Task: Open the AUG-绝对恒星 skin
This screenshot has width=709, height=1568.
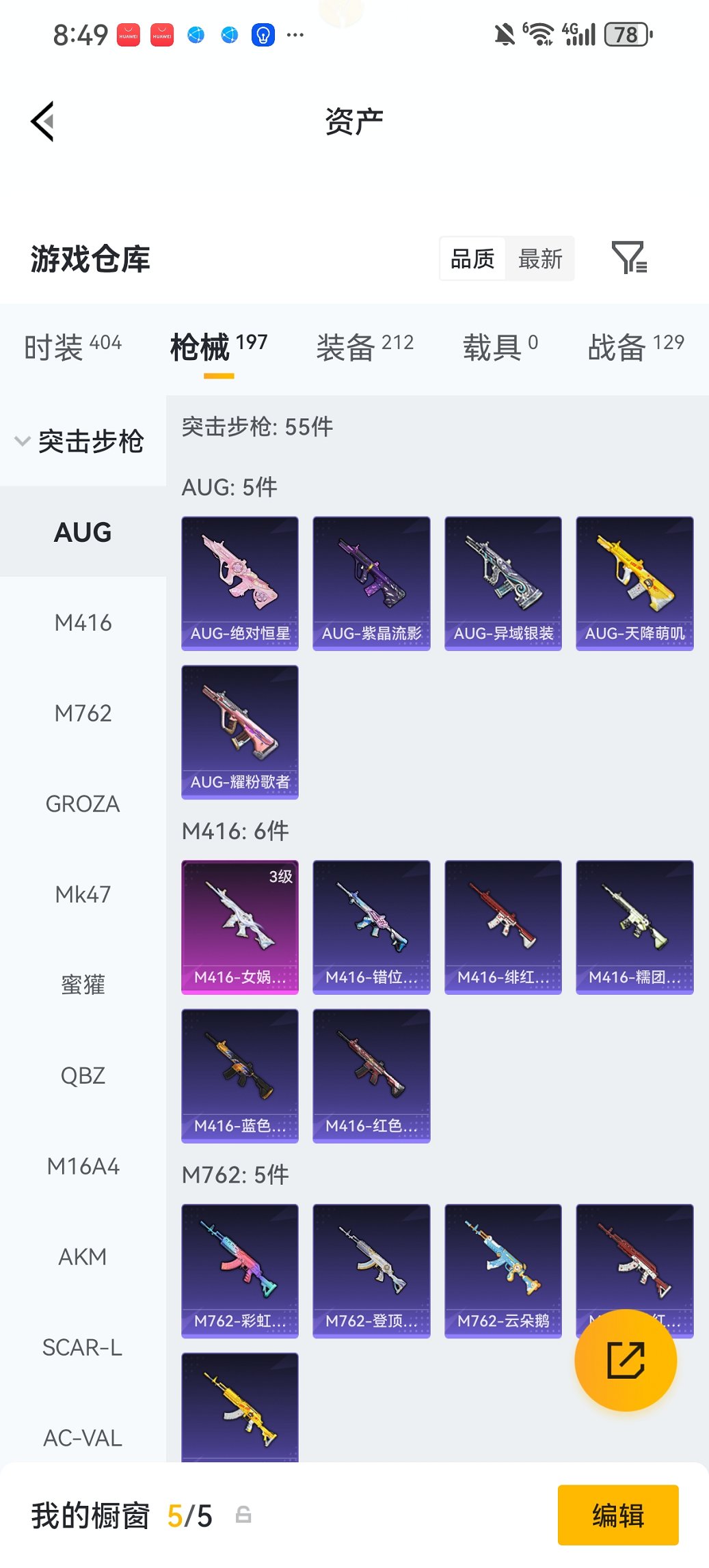Action: pyautogui.click(x=240, y=583)
